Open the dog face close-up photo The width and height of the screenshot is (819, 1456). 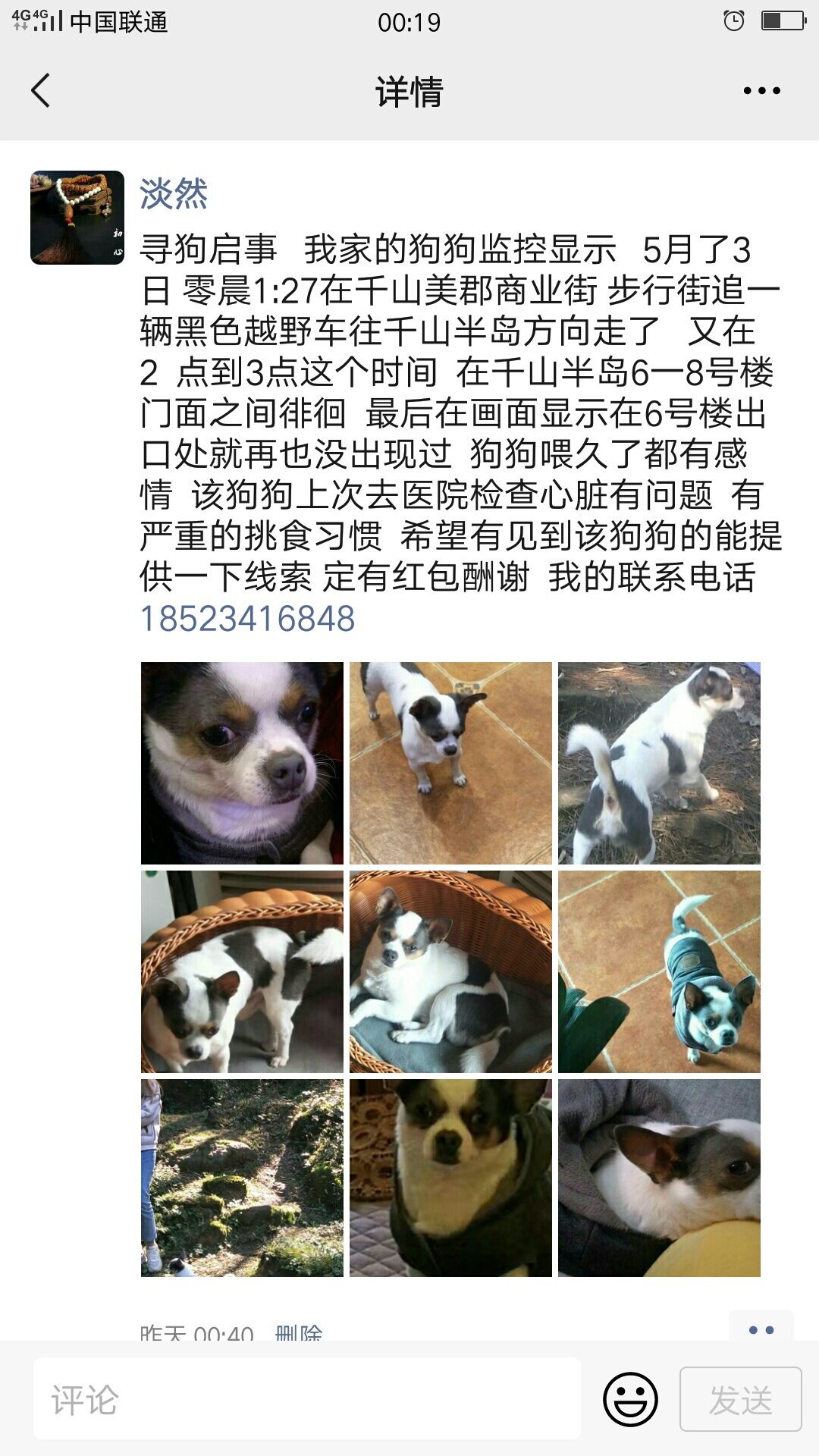pos(242,763)
